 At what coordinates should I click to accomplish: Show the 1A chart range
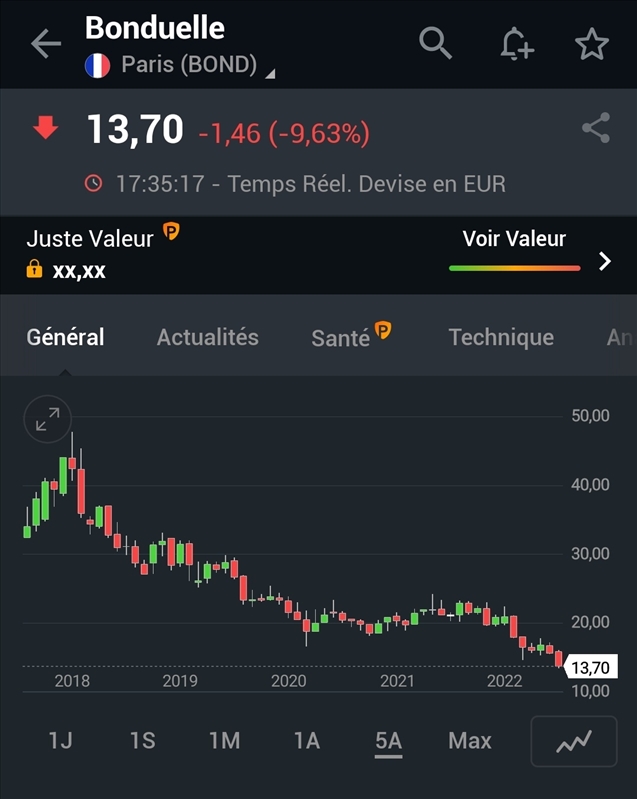(x=306, y=741)
